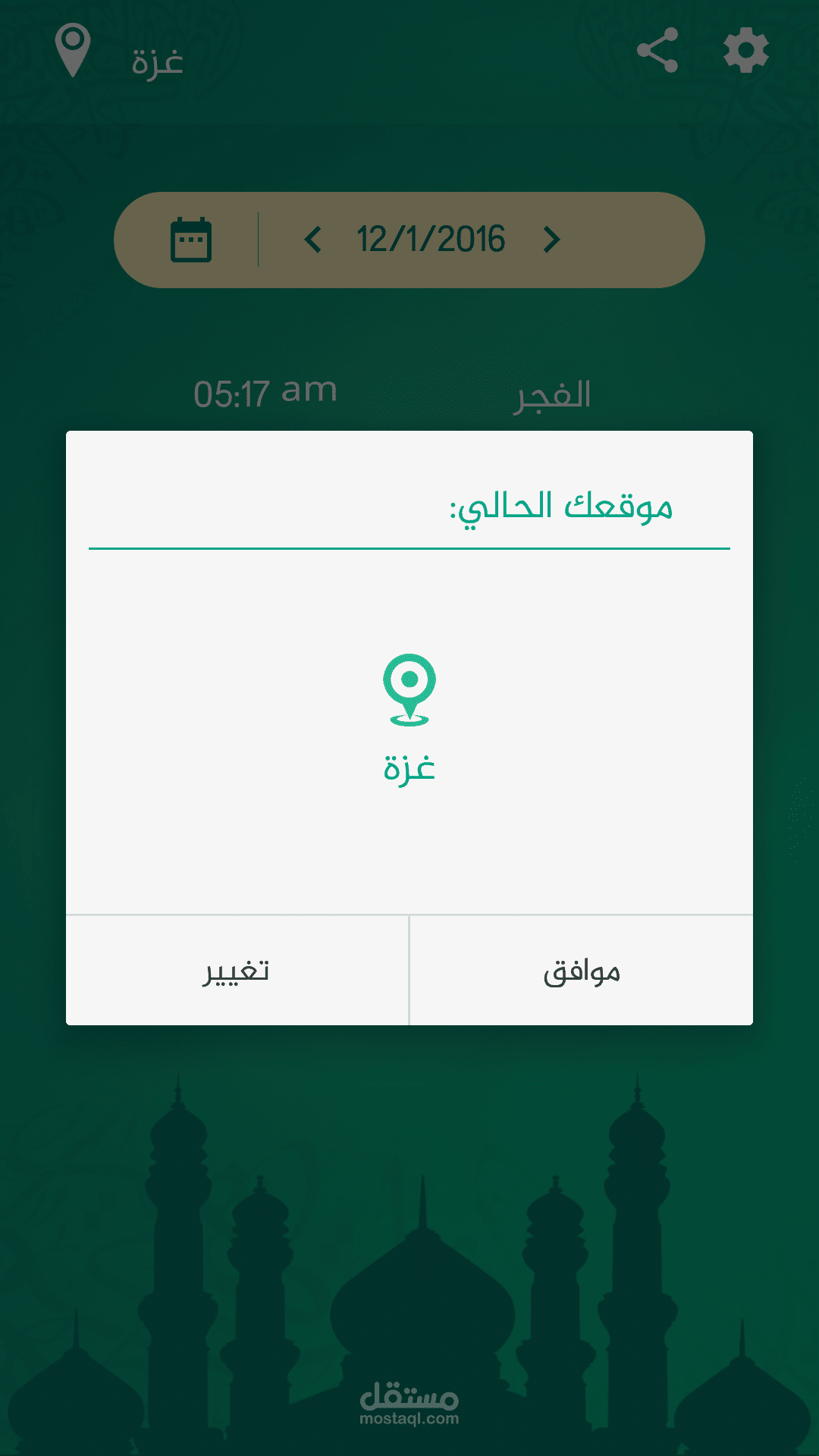
Task: Go to the next day
Action: [551, 240]
